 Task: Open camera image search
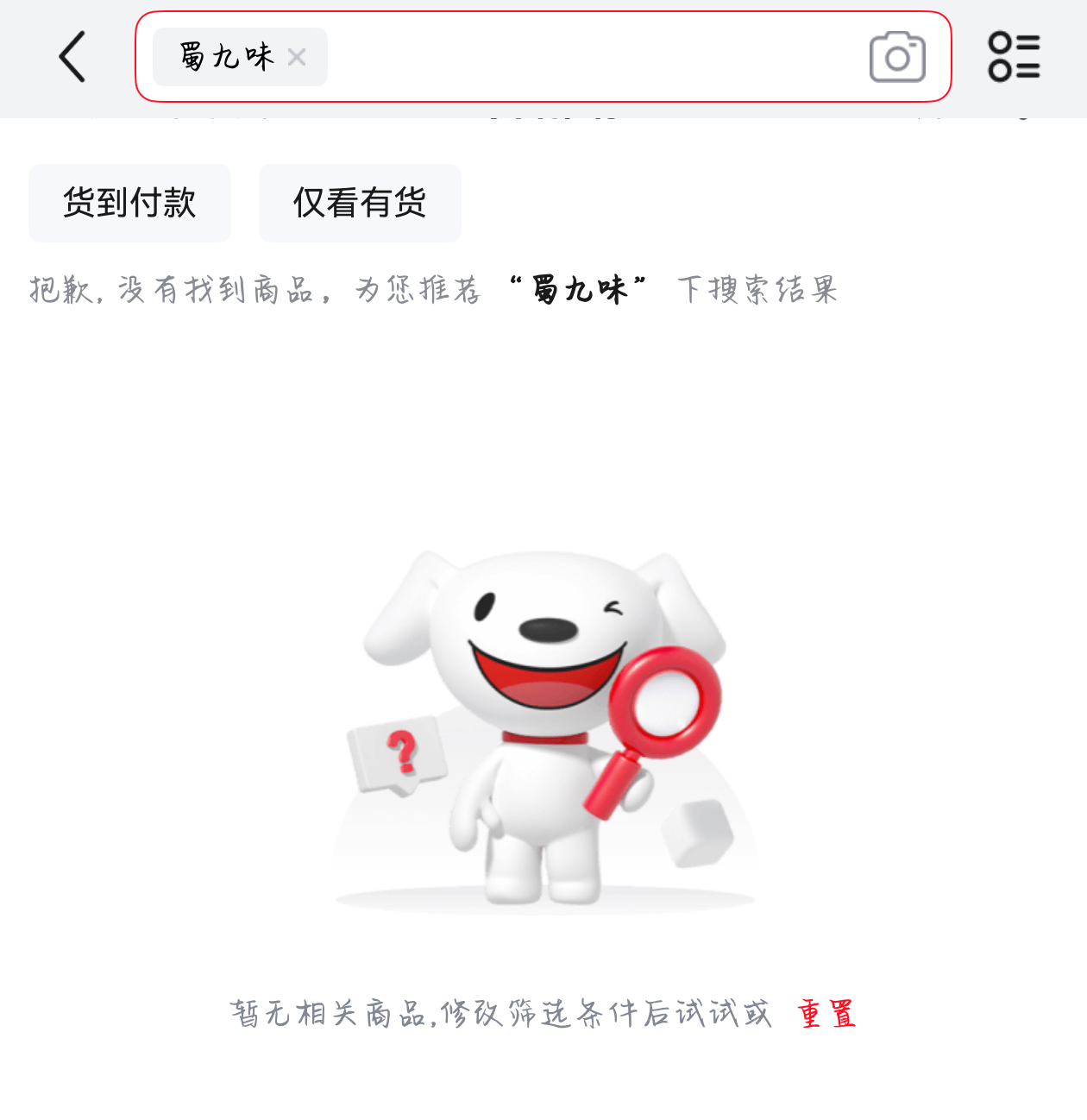(897, 57)
